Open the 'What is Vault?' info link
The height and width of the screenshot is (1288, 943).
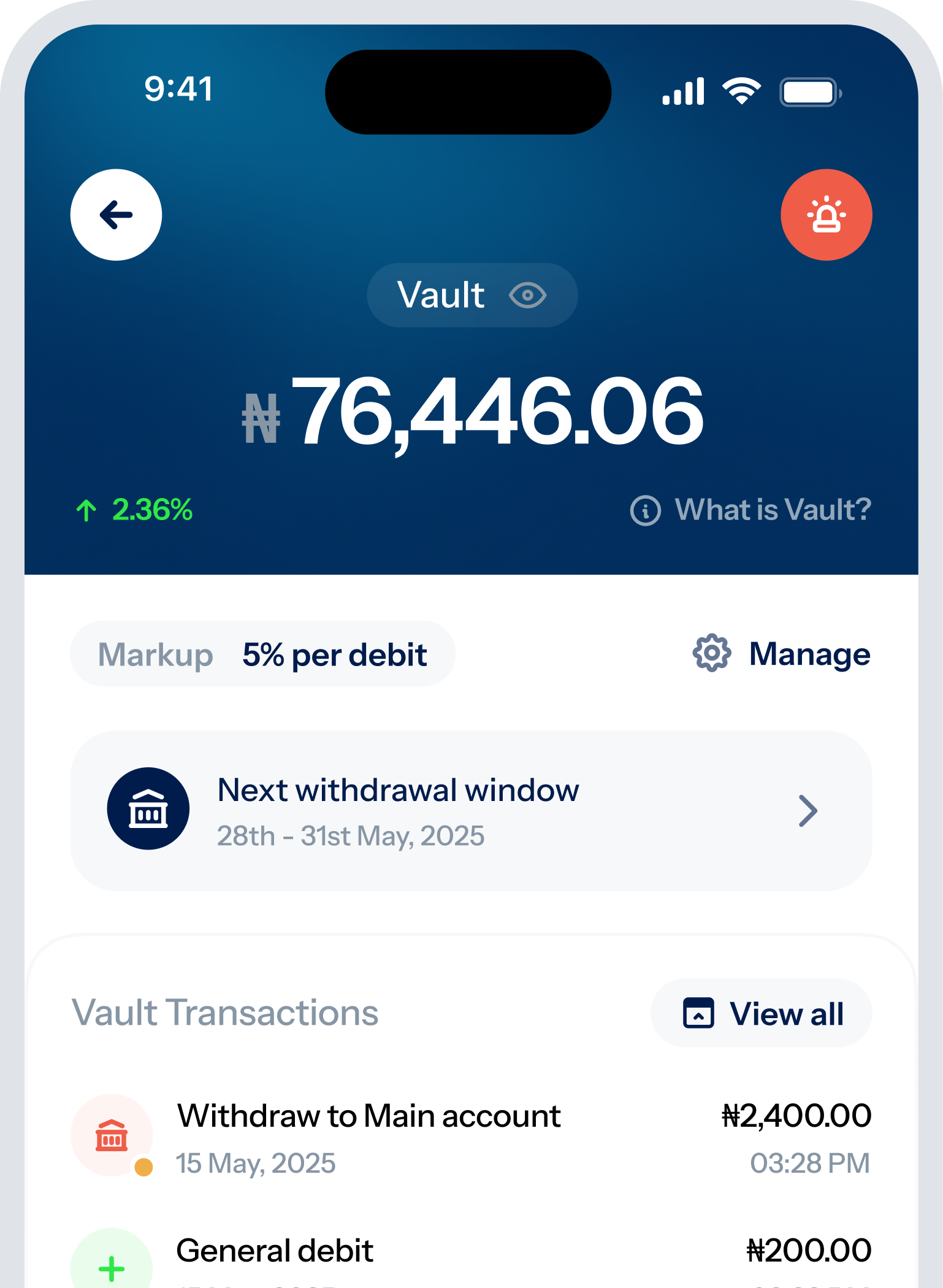[x=751, y=510]
